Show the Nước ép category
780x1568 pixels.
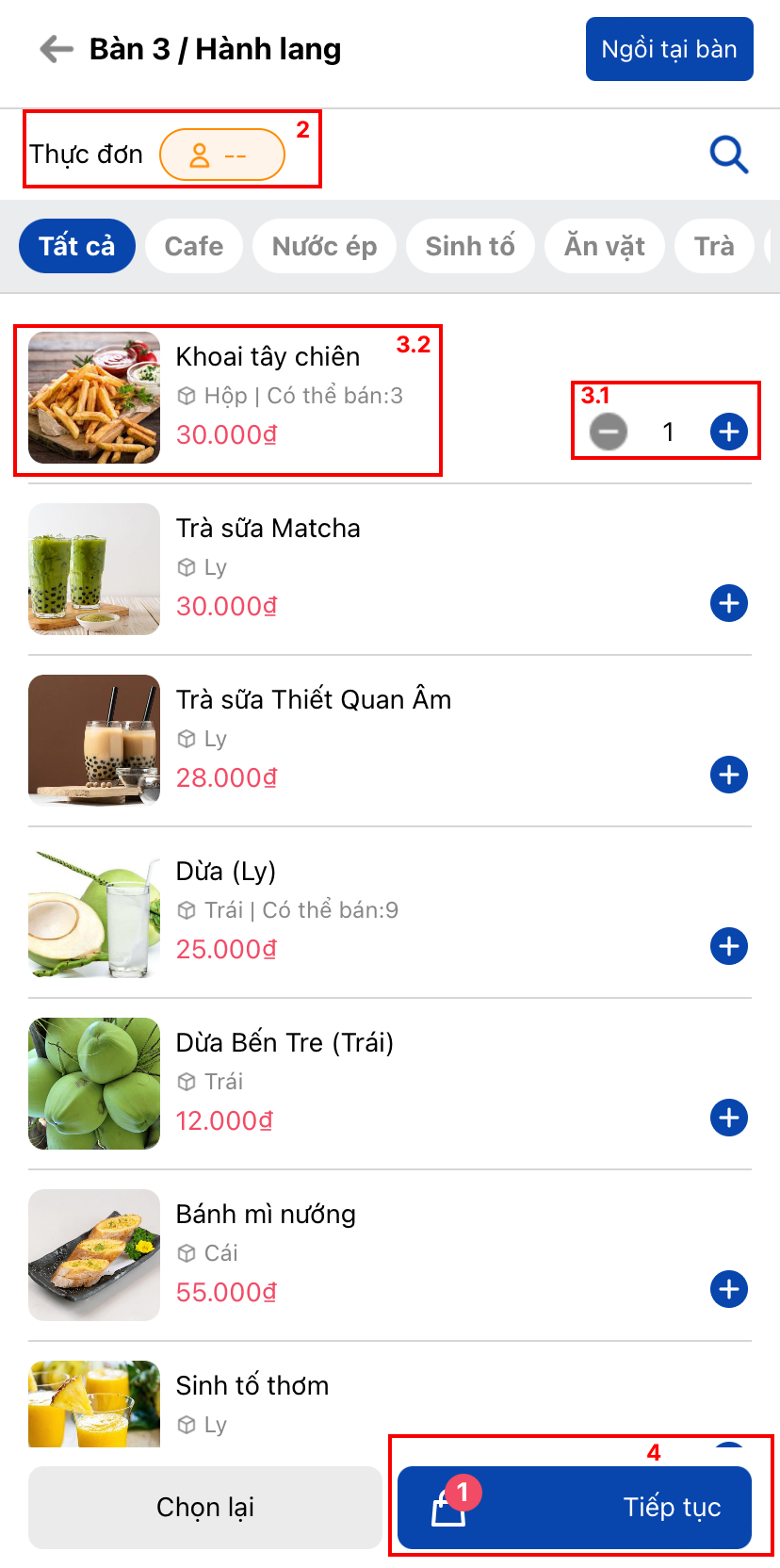click(324, 246)
